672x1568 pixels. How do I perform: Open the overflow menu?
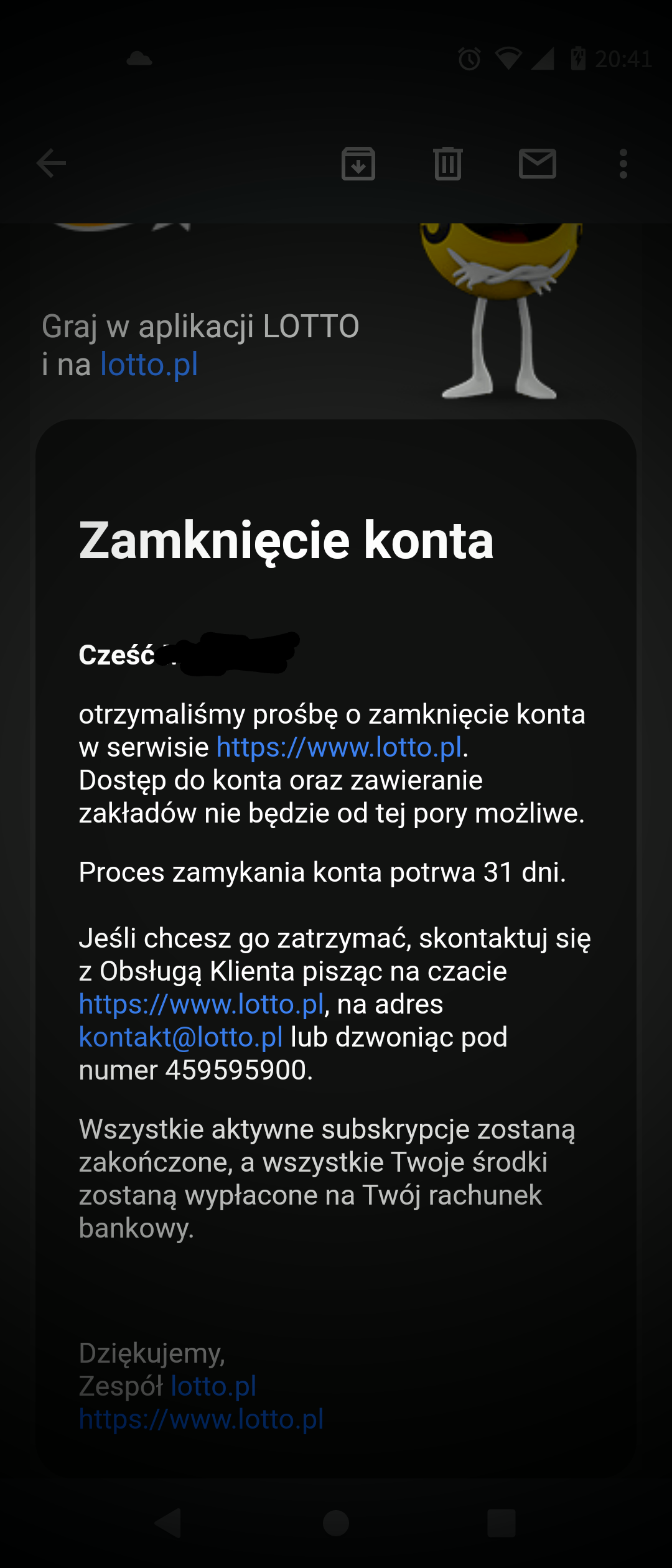[x=623, y=164]
